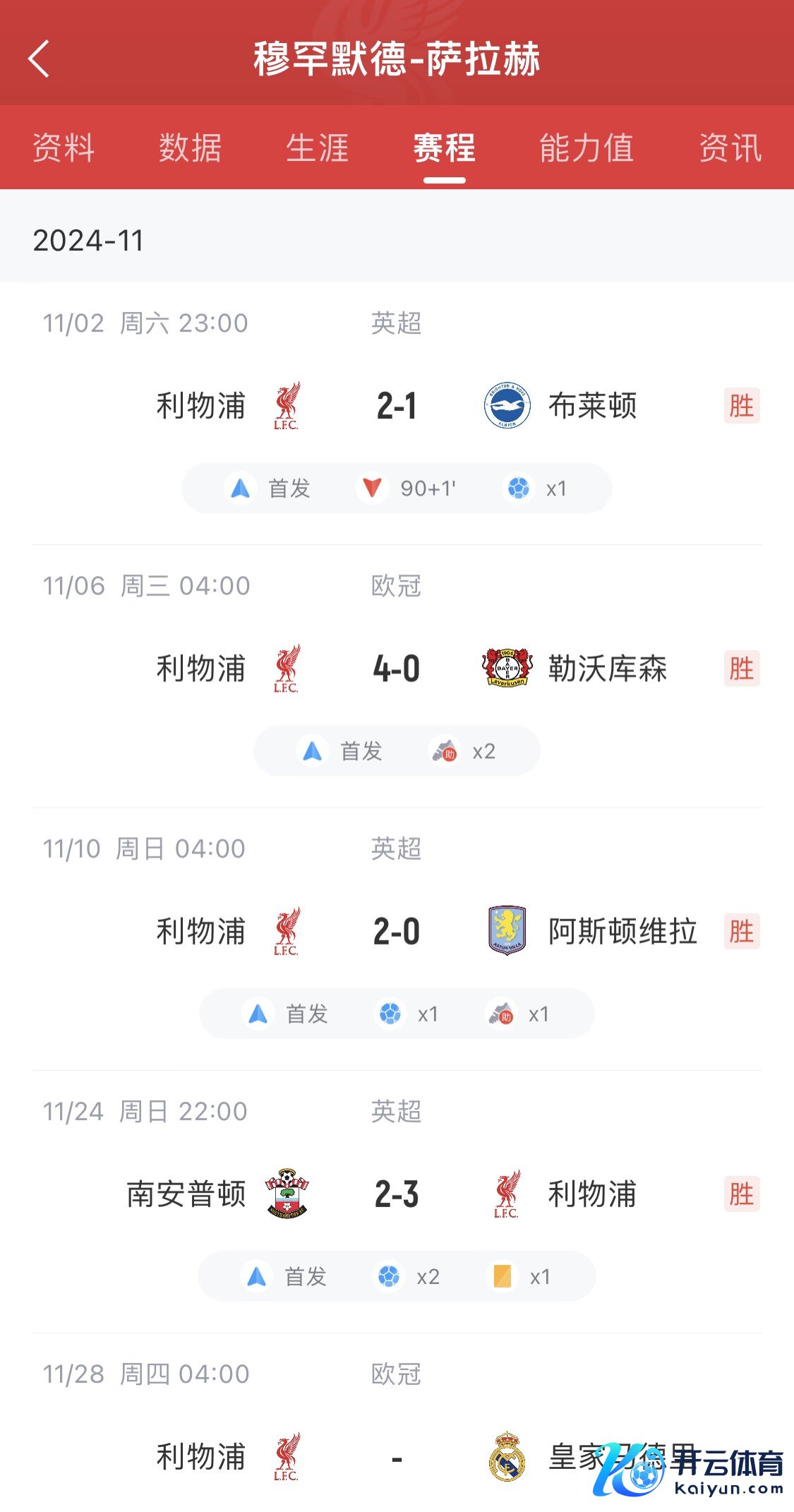Select the 赛程 tab
Screen dimensions: 794x1512
444,148
